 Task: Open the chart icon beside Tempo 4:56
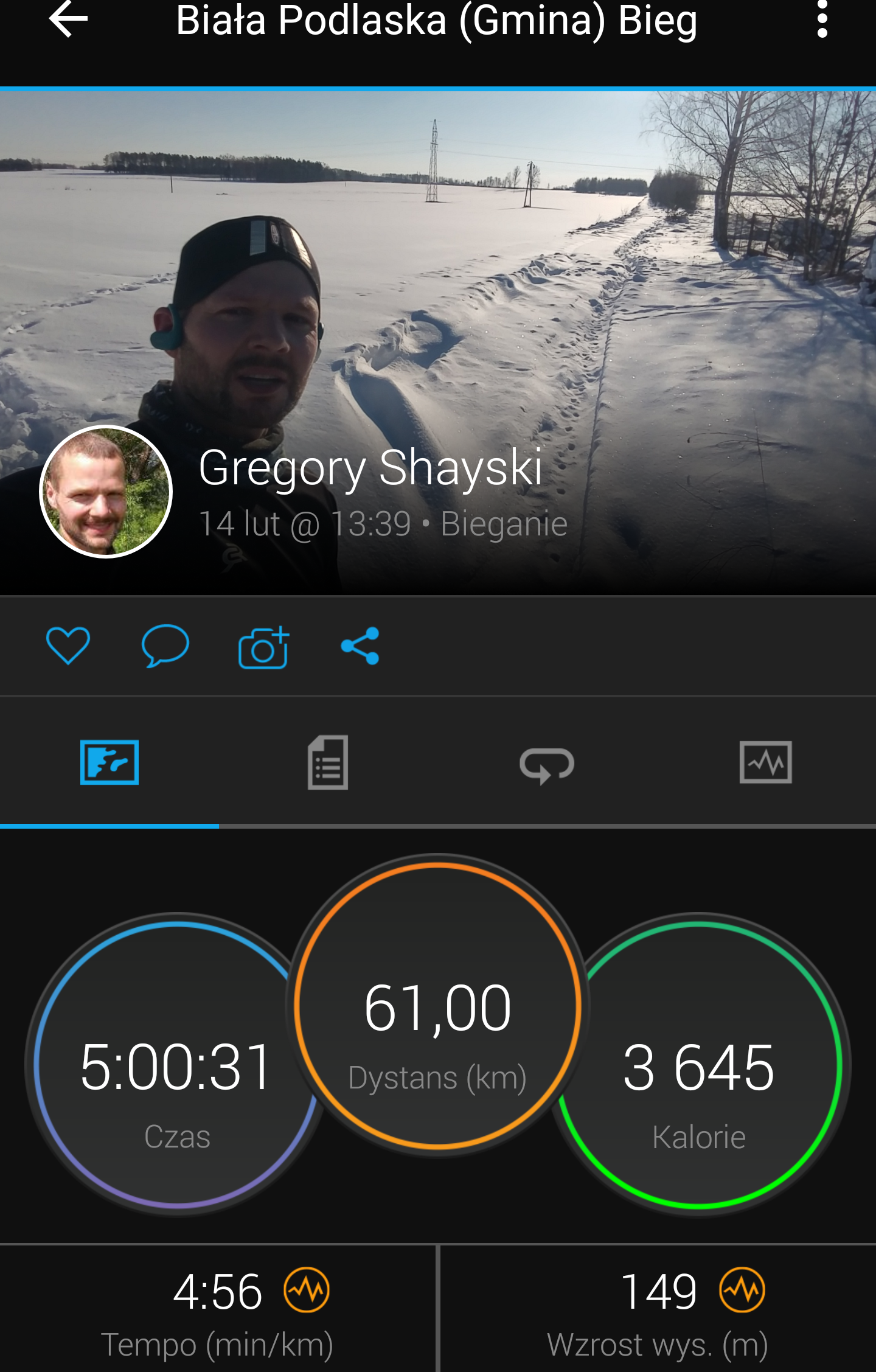(x=307, y=1290)
